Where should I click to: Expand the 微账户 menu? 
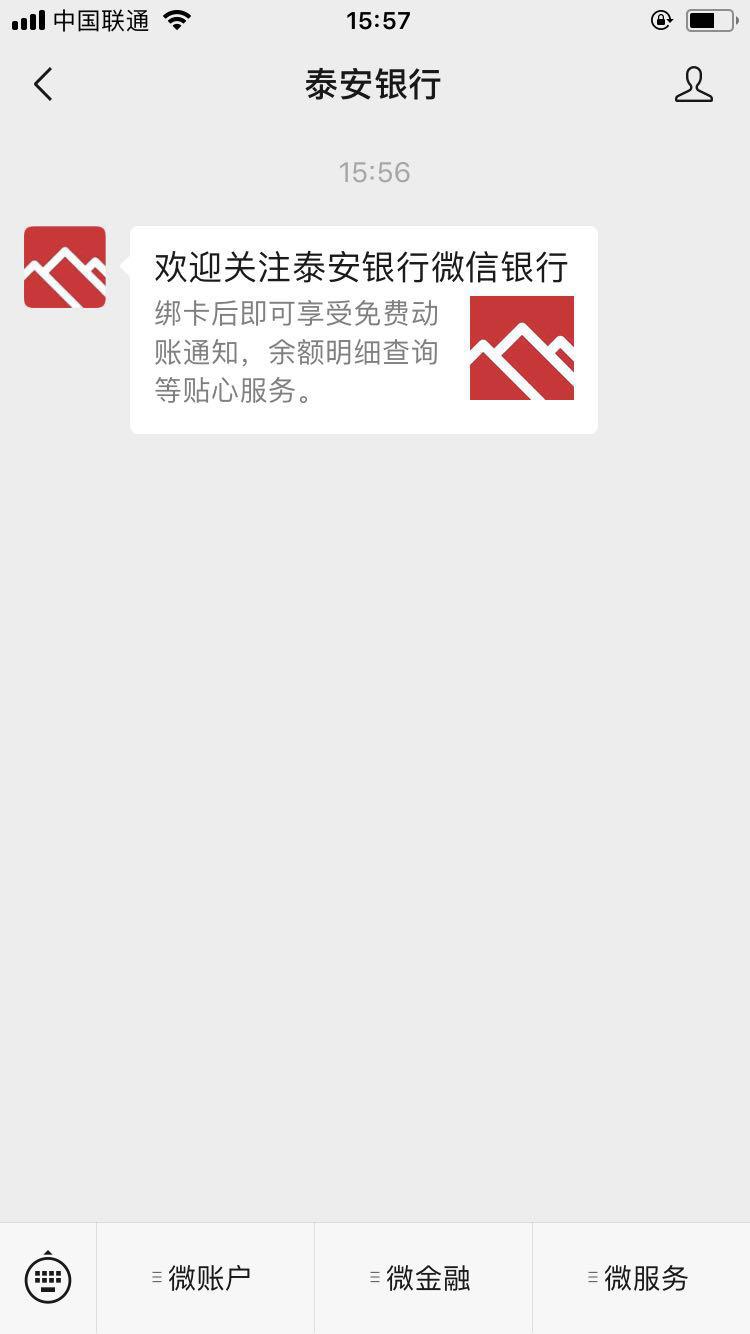tap(206, 1278)
